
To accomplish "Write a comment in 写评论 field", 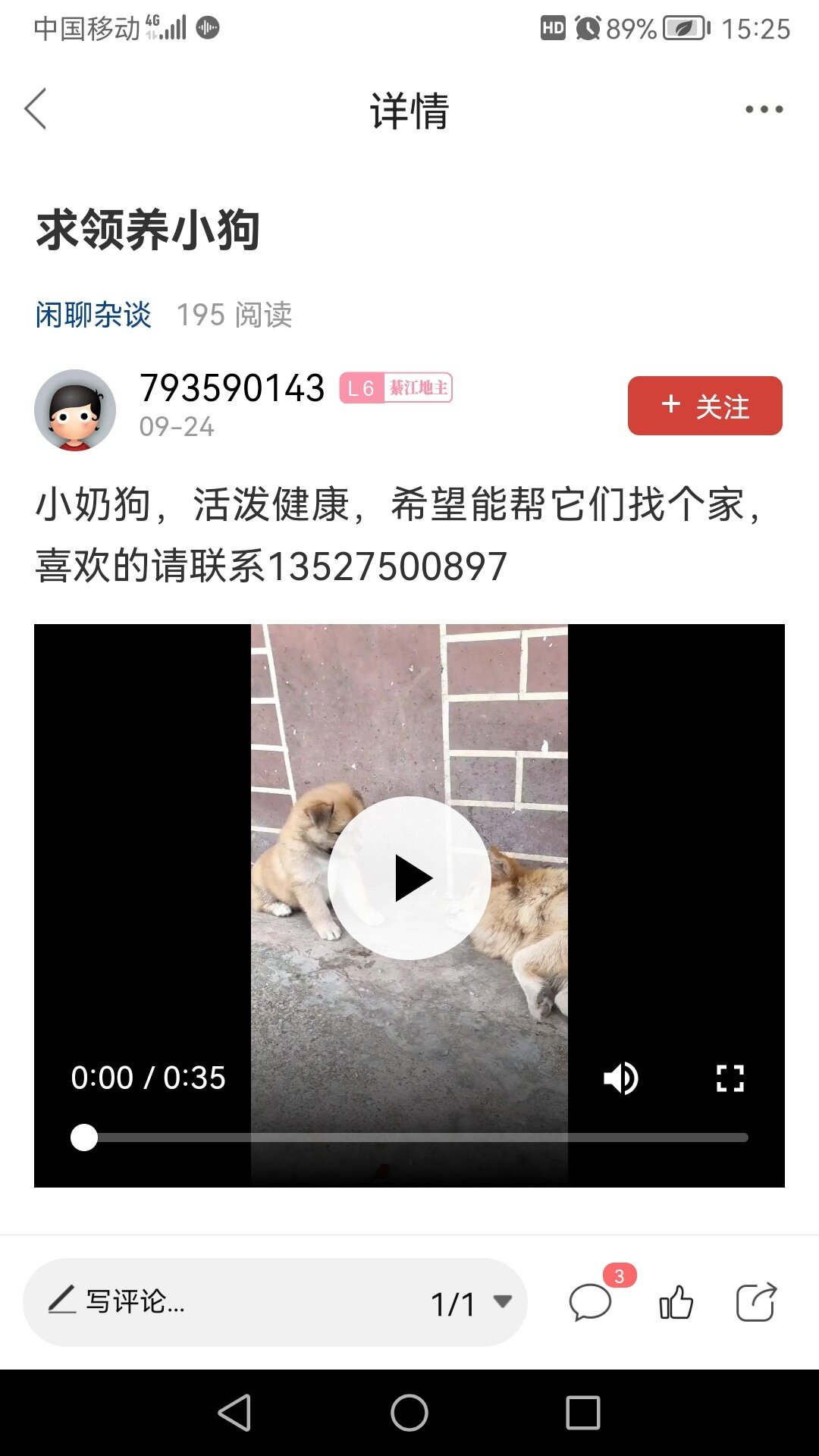I will pyautogui.click(x=227, y=1302).
